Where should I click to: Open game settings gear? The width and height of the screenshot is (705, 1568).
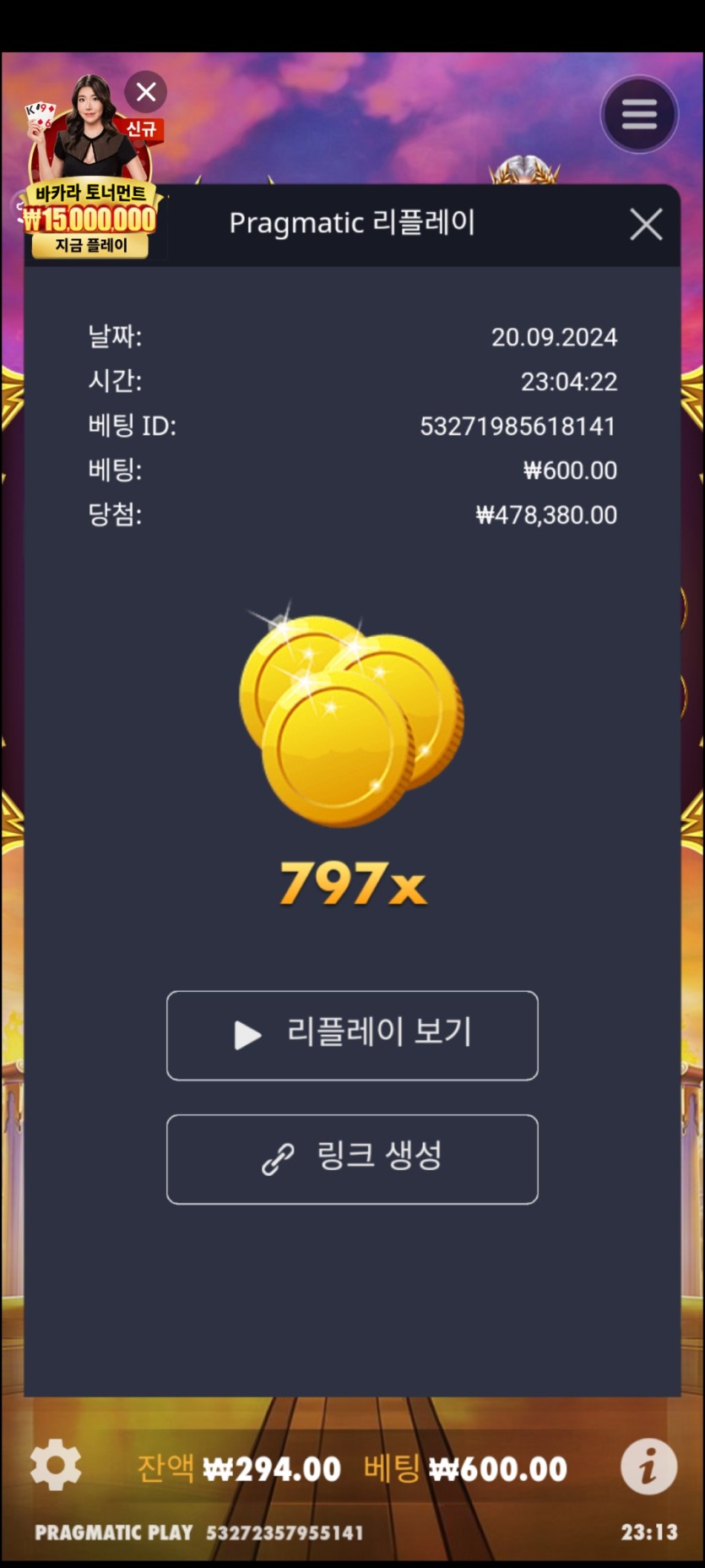coord(56,1466)
